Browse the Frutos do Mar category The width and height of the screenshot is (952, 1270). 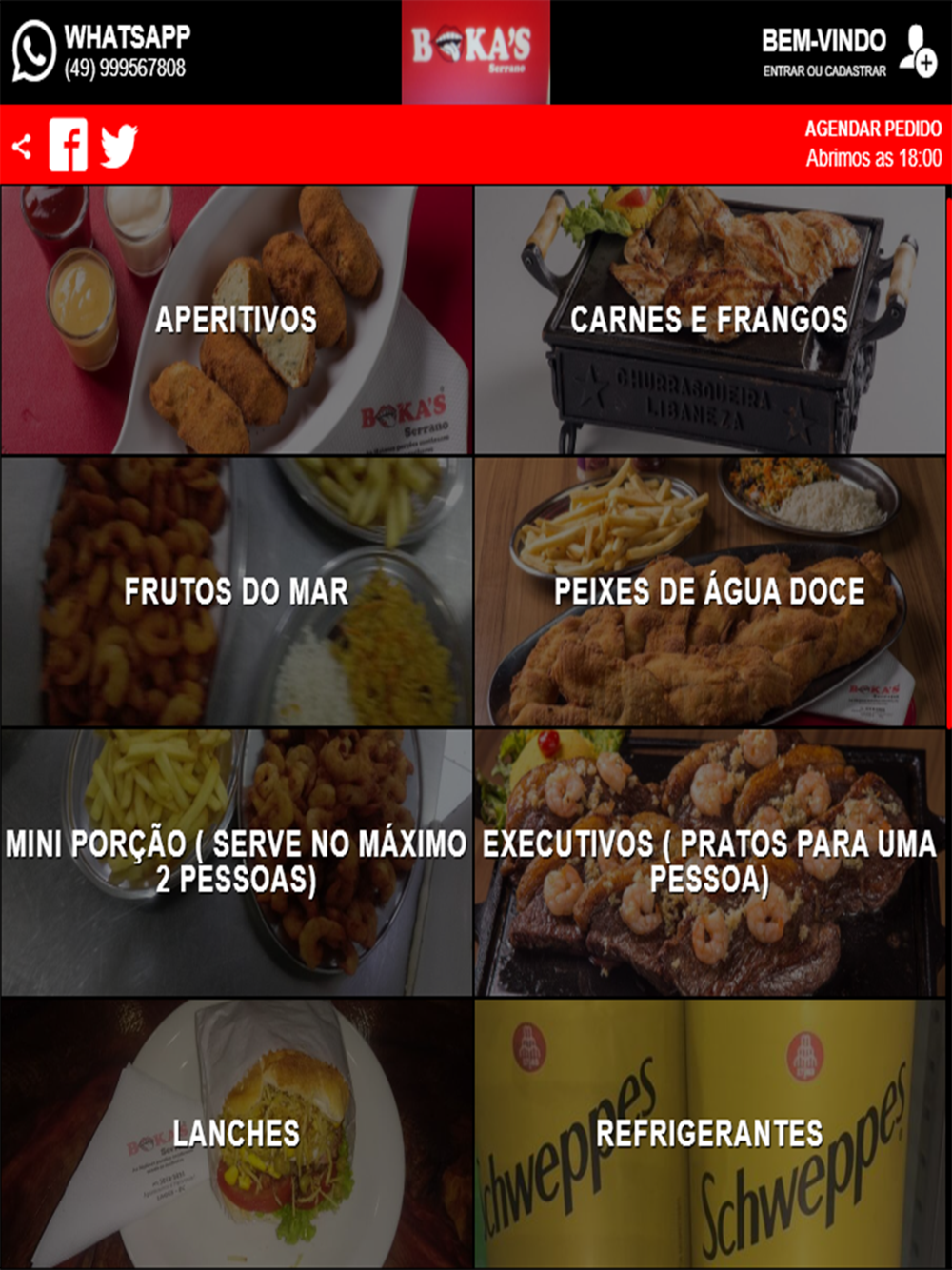(236, 591)
